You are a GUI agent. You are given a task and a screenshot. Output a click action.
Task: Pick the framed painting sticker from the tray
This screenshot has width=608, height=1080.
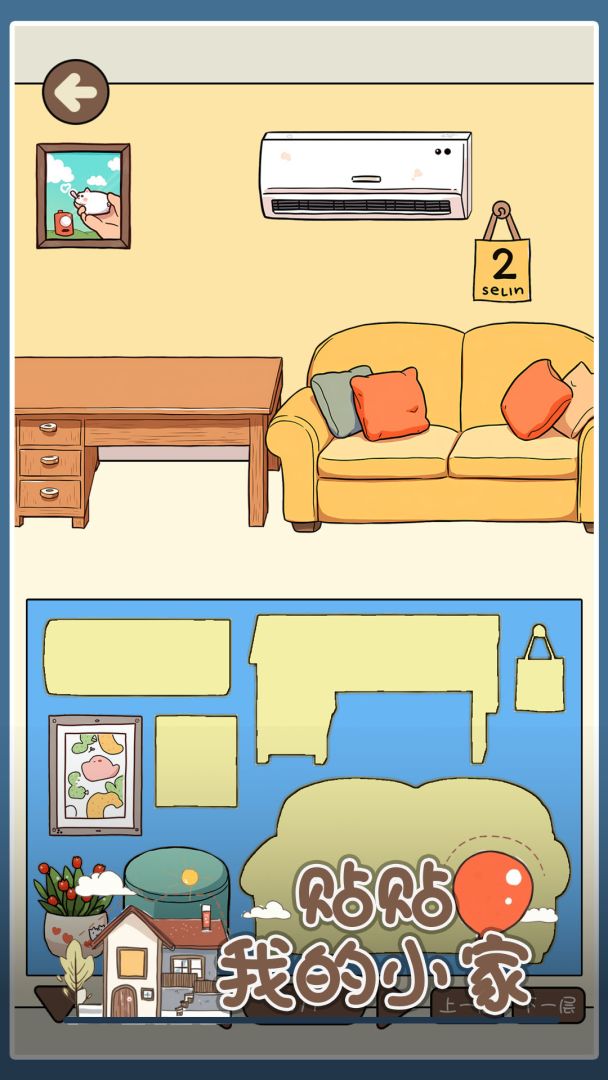tap(95, 776)
